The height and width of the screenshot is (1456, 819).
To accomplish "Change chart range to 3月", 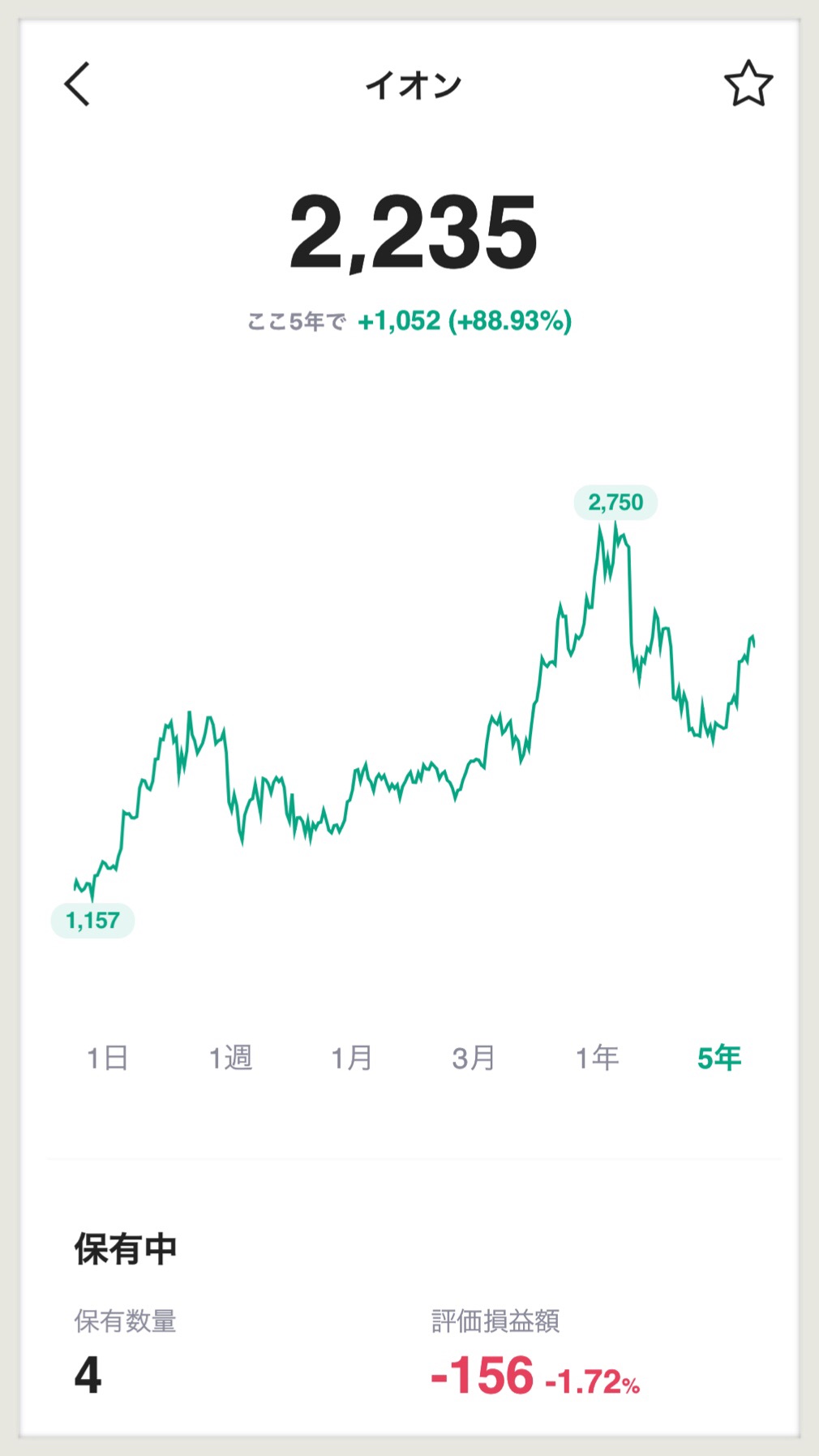I will (474, 1058).
